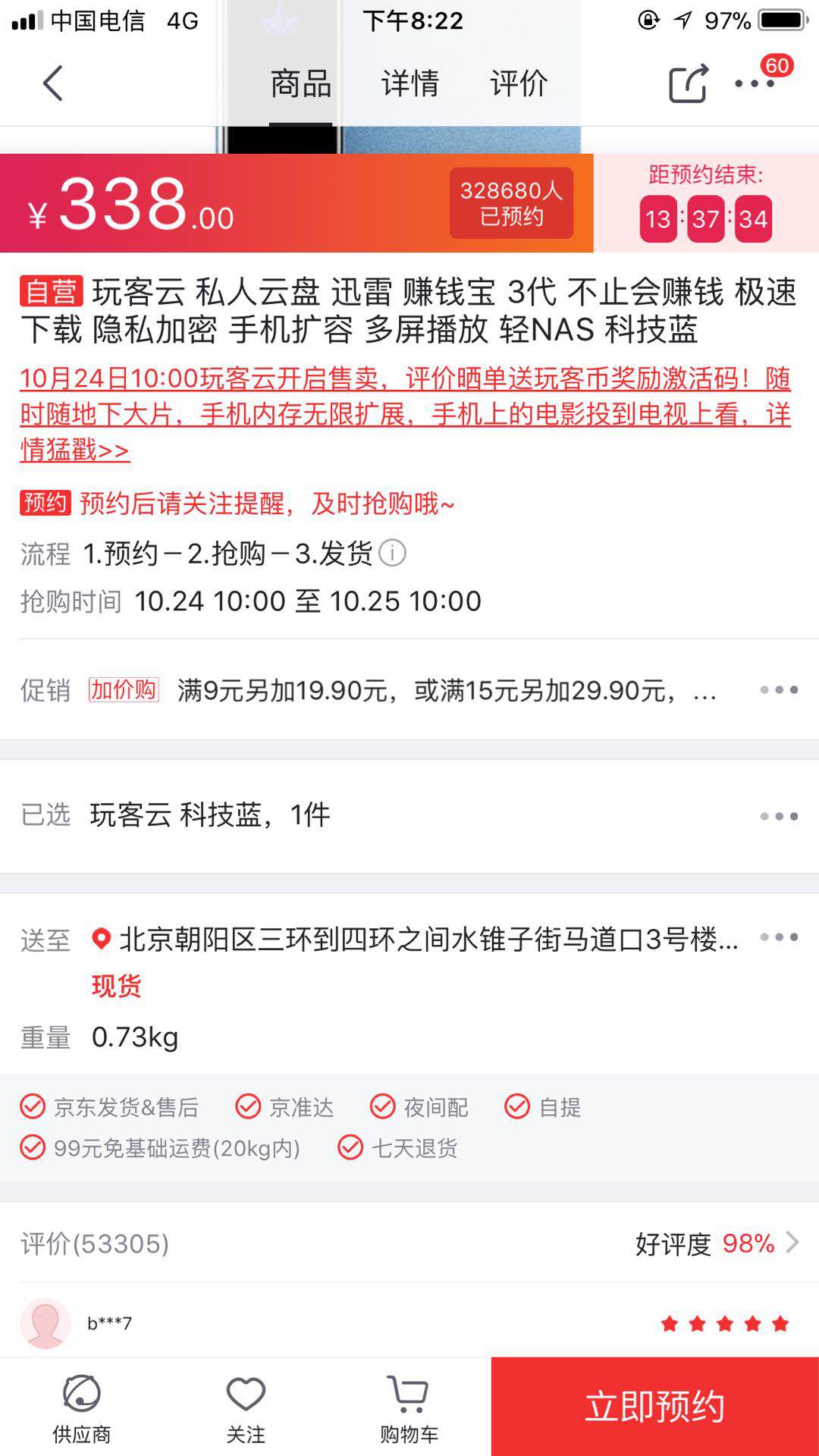Tap 立即预约 to reserve now
This screenshot has height=1456, width=819.
click(x=655, y=1407)
